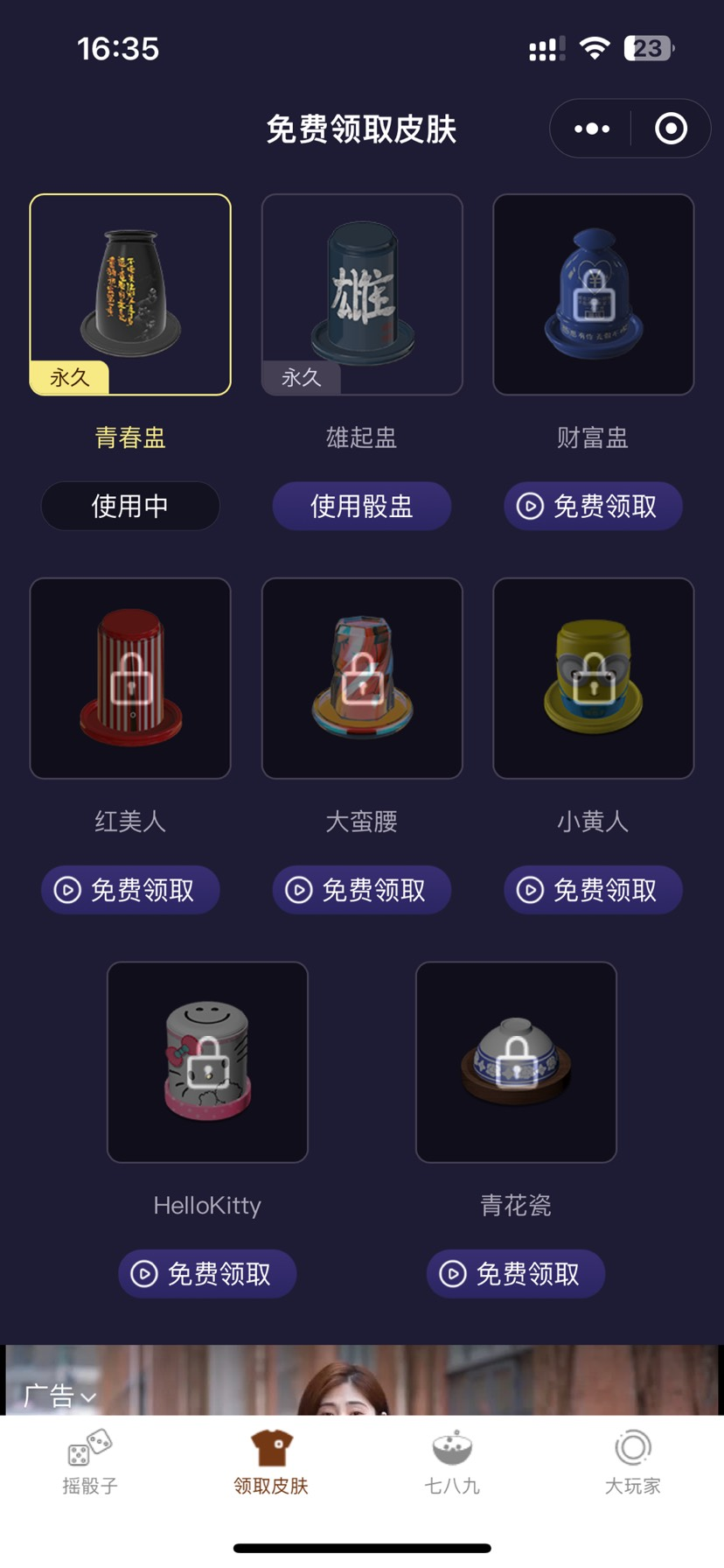Get the 大蛮腰 skin via 免费领取
Image resolution: width=724 pixels, height=1568 pixels.
[x=362, y=890]
